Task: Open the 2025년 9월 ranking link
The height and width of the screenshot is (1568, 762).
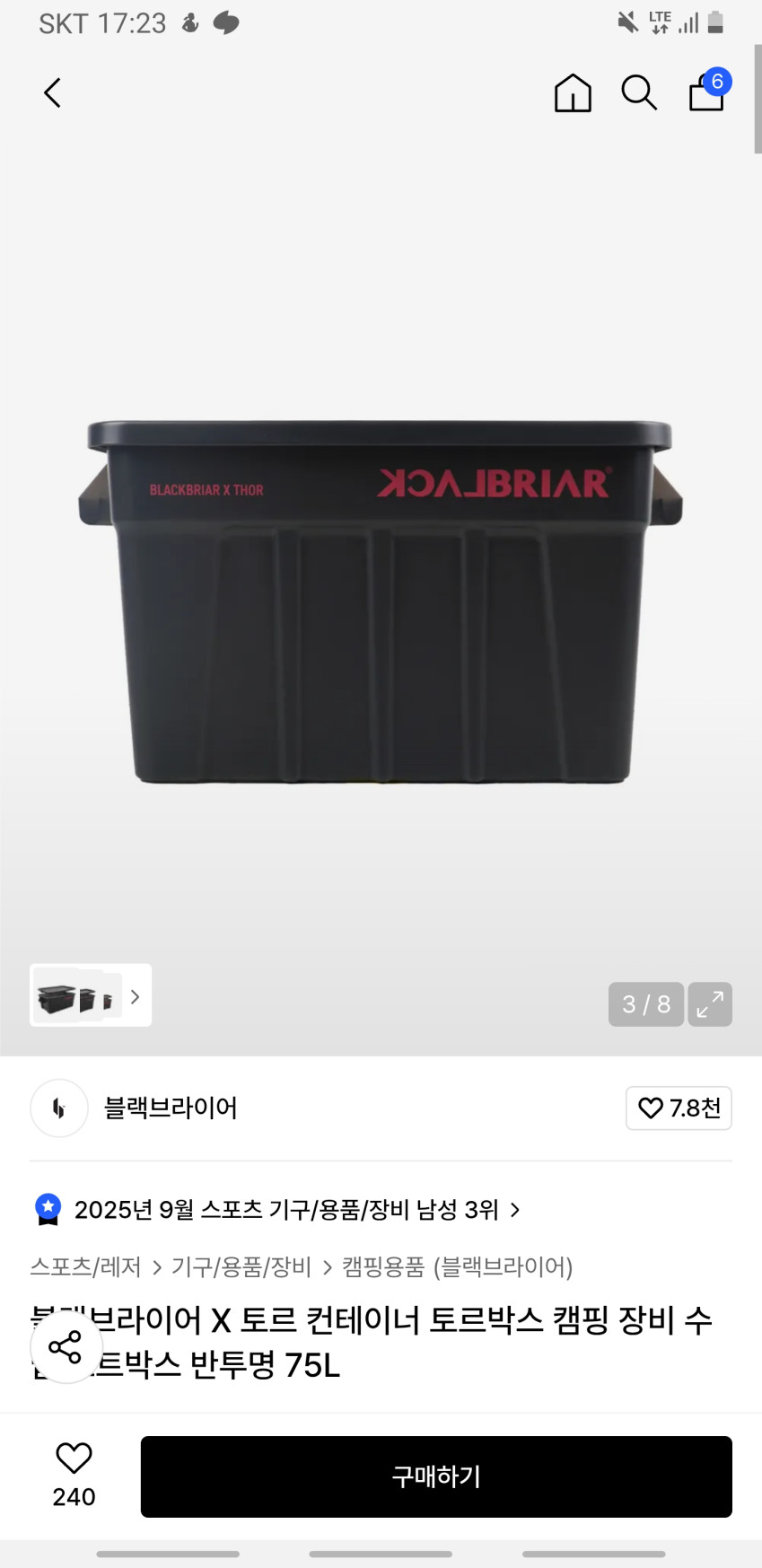Action: click(x=287, y=1210)
